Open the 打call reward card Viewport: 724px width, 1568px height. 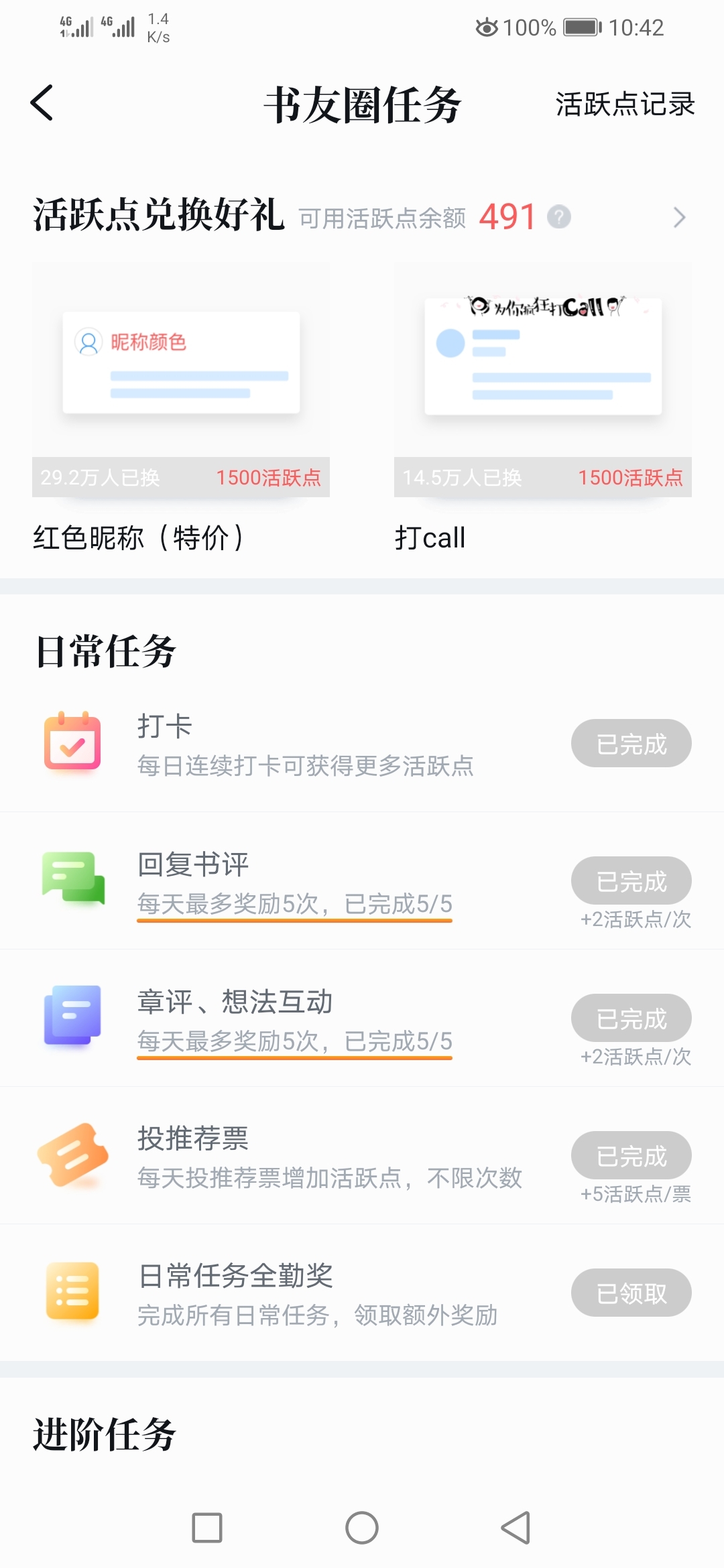point(543,409)
